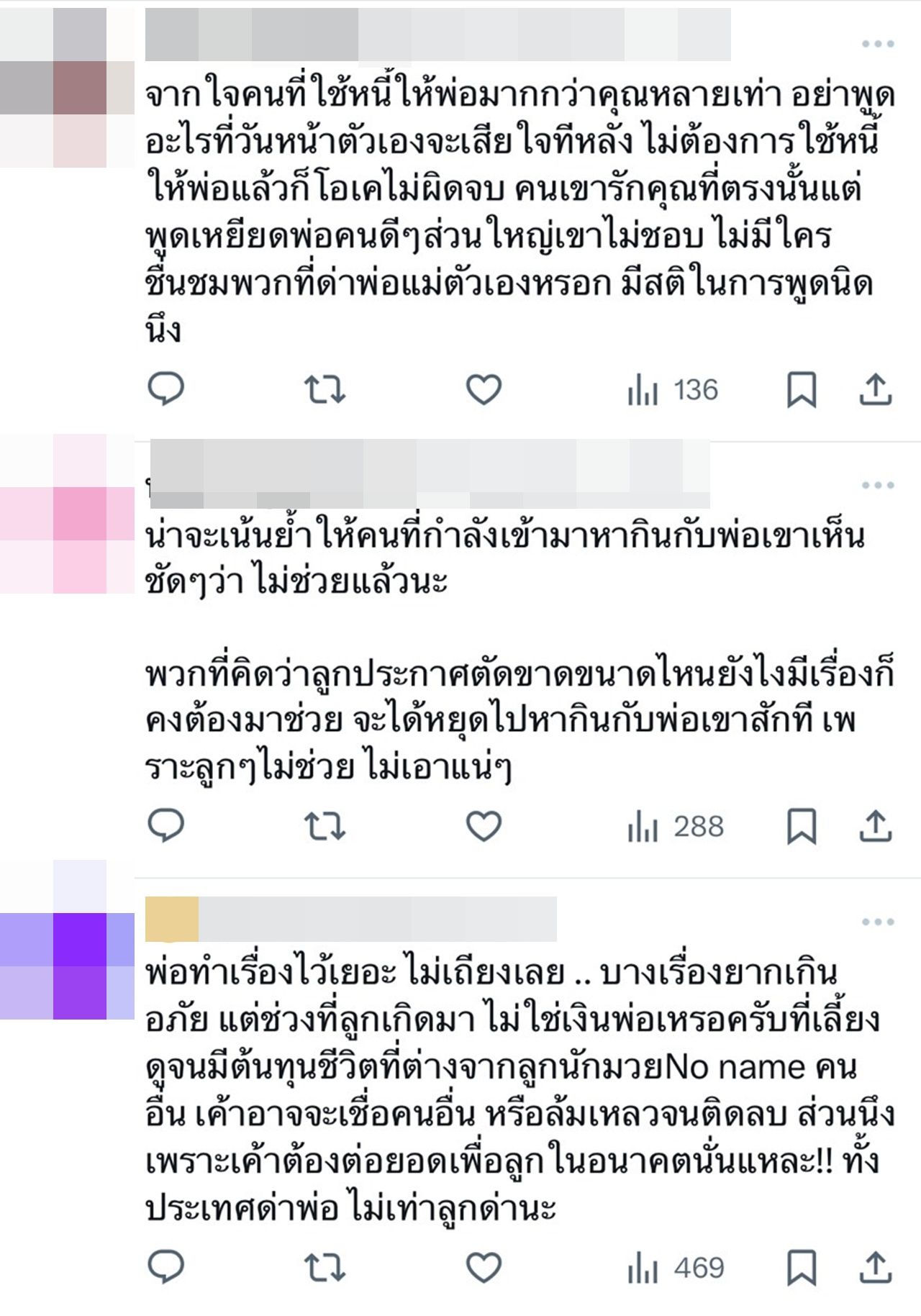
Task: Bookmark the tweet with 469 views
Action: click(x=801, y=1267)
